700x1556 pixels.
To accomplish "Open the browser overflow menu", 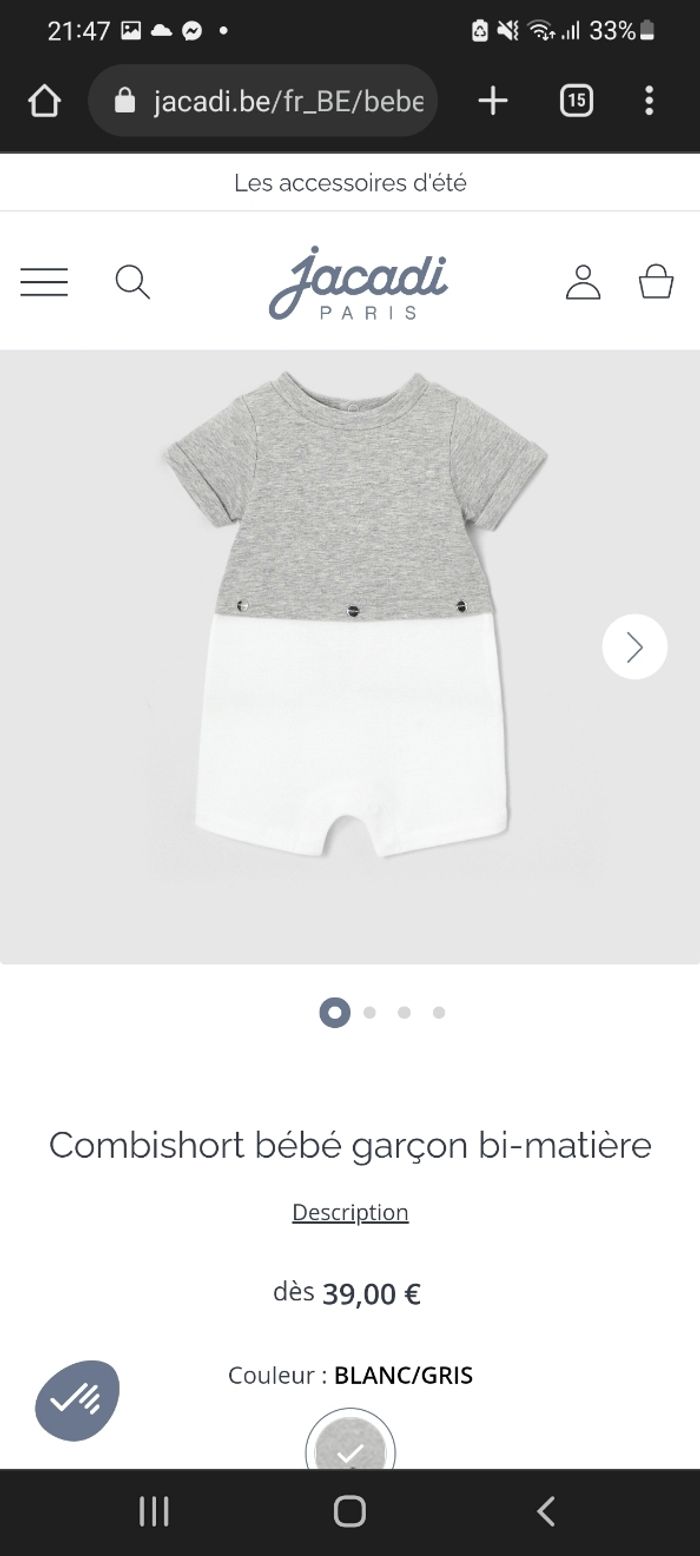I will pos(649,100).
